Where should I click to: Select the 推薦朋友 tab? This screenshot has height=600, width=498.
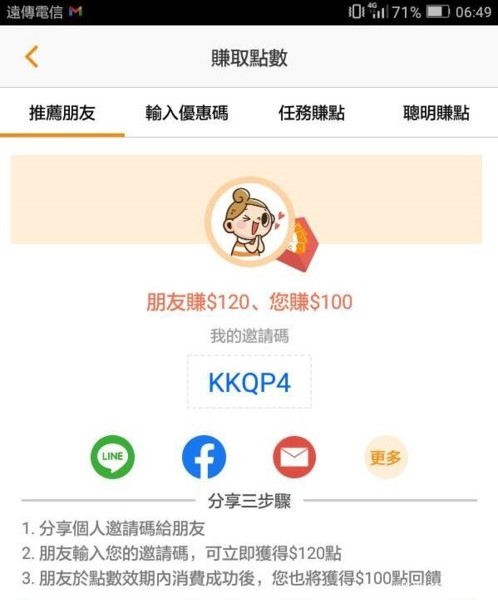62,113
